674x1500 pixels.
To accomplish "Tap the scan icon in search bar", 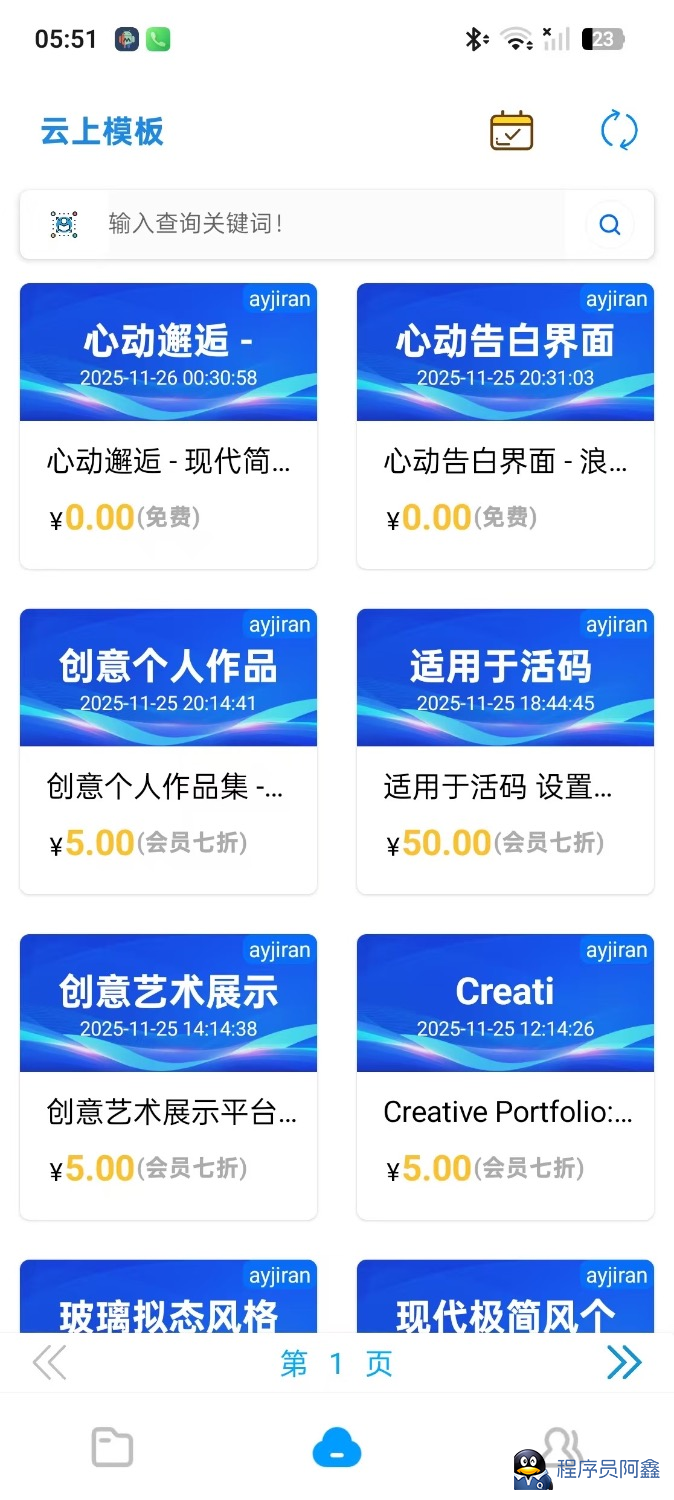I will click(64, 224).
